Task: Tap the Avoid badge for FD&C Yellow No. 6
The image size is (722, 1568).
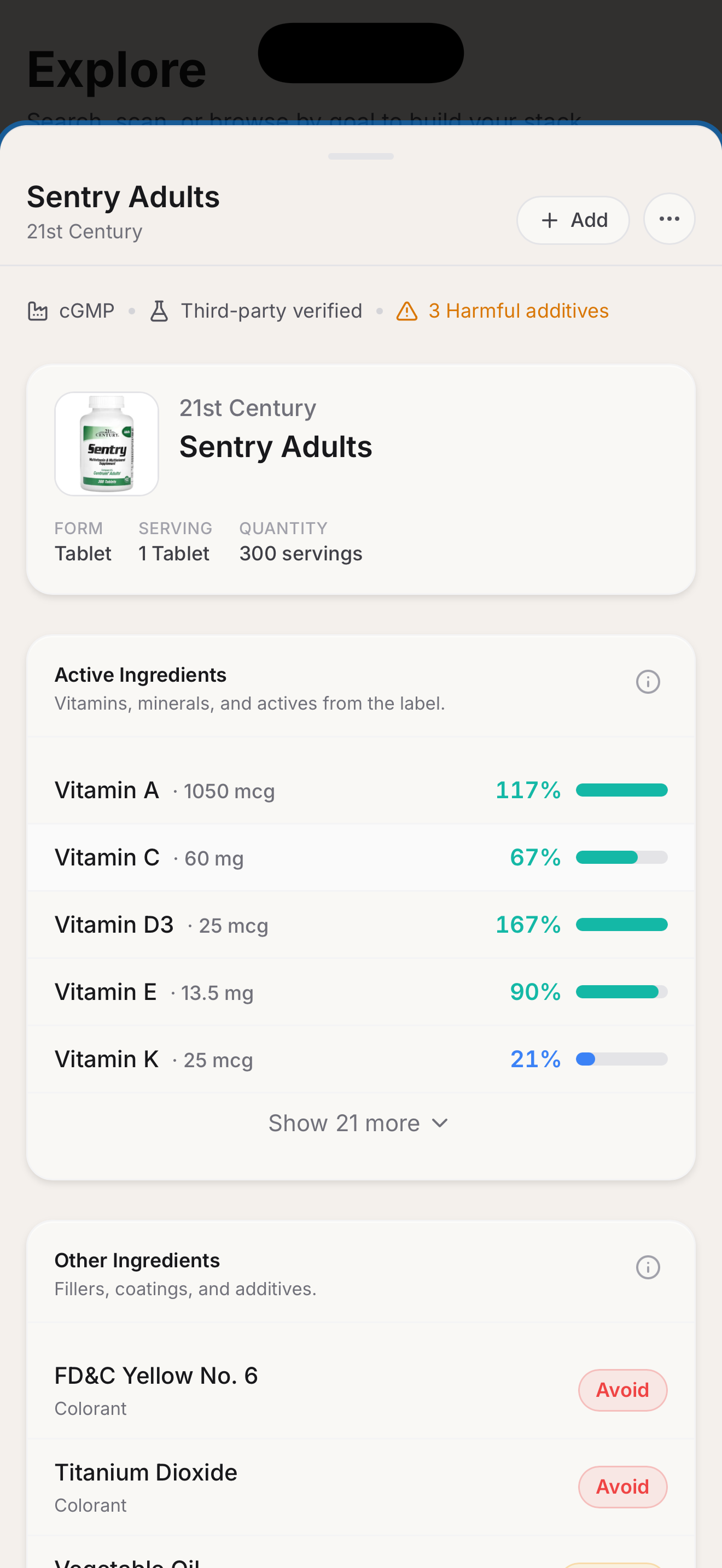Action: click(x=622, y=1390)
